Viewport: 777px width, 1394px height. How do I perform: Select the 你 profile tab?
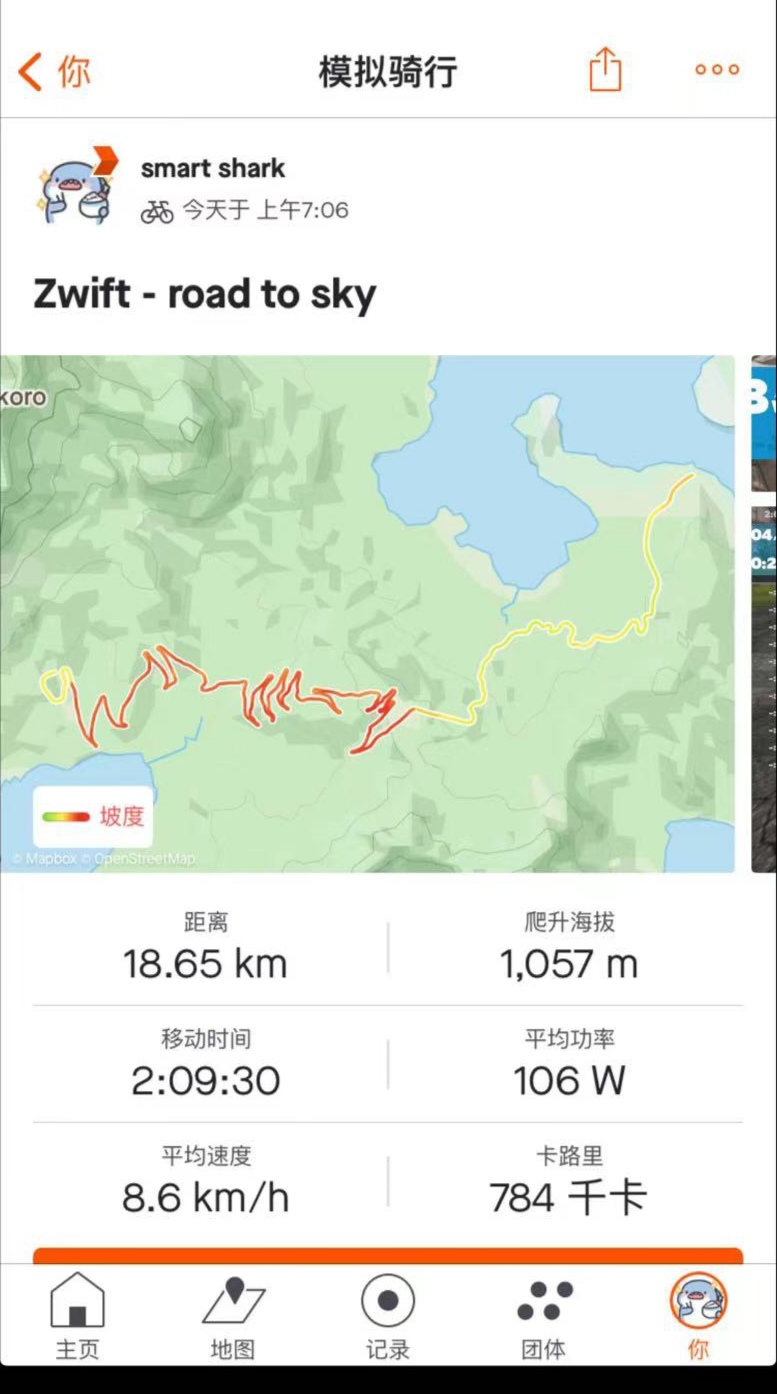pyautogui.click(x=698, y=1316)
